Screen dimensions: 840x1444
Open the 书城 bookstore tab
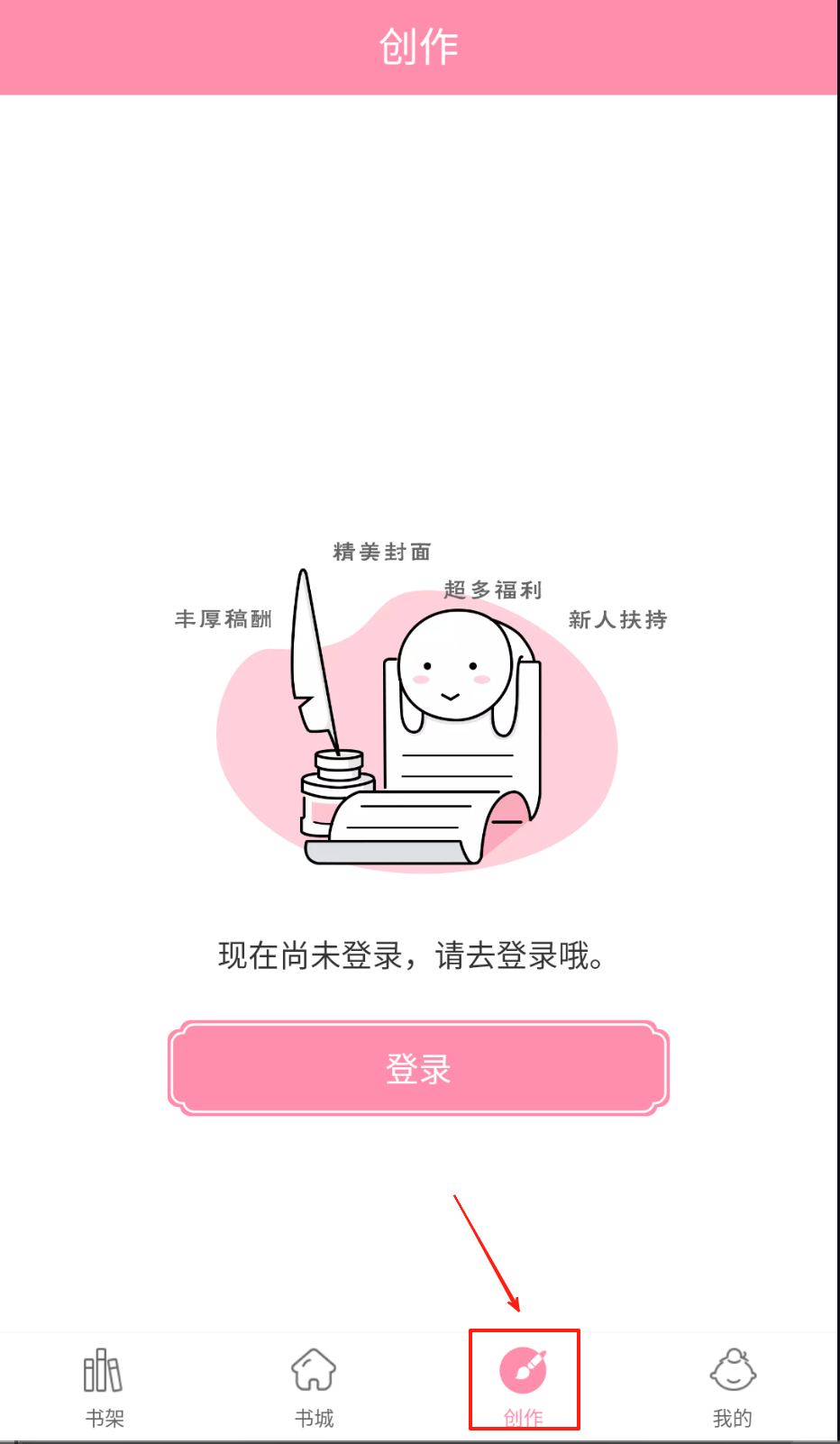314,1386
